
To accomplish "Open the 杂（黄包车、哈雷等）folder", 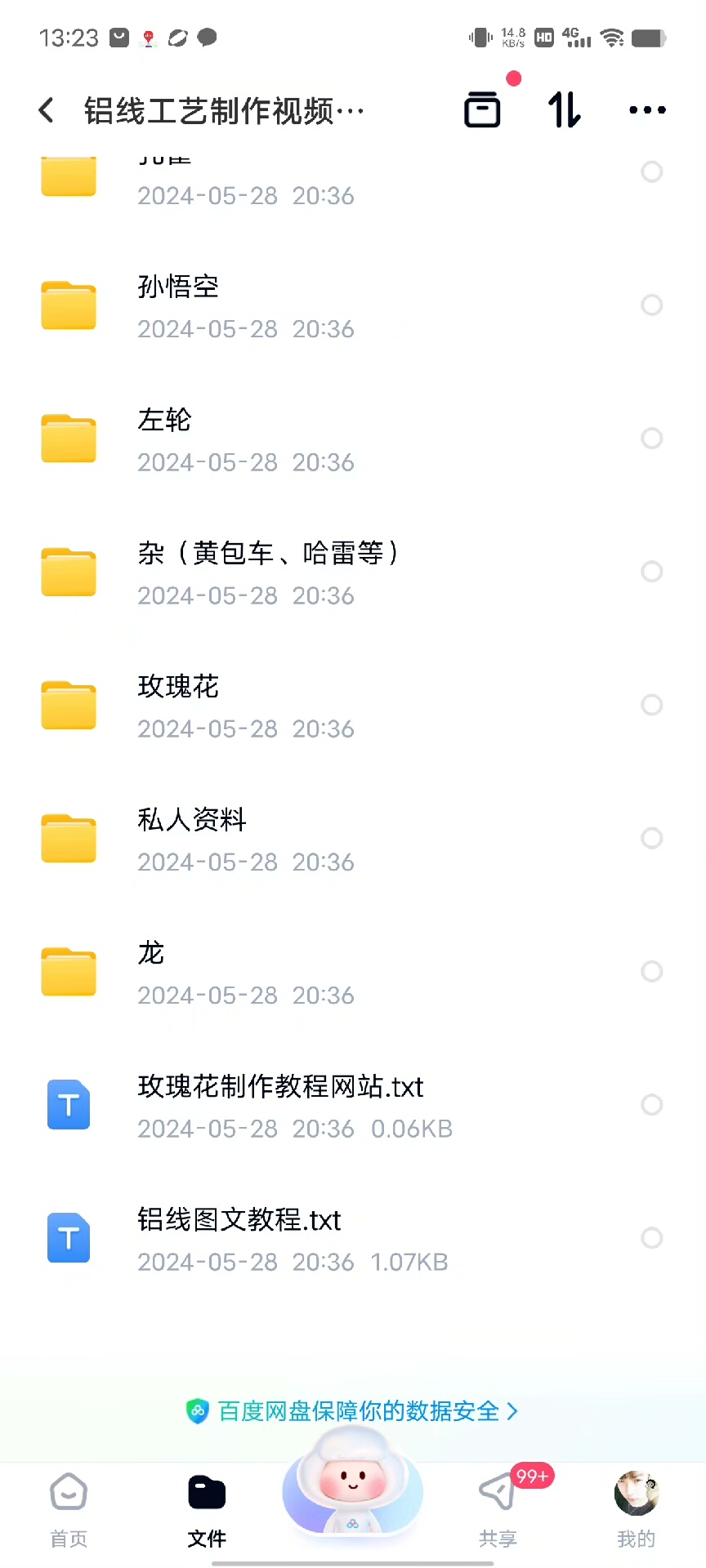I will 268,572.
